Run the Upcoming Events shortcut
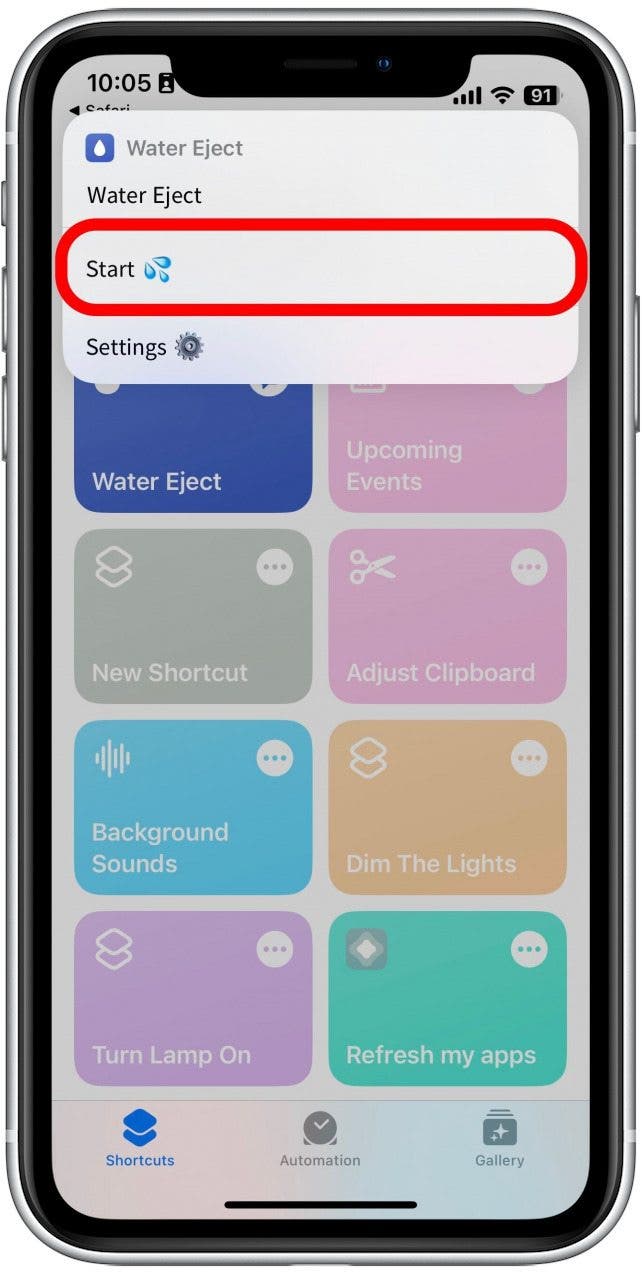642x1274 pixels. click(x=447, y=447)
